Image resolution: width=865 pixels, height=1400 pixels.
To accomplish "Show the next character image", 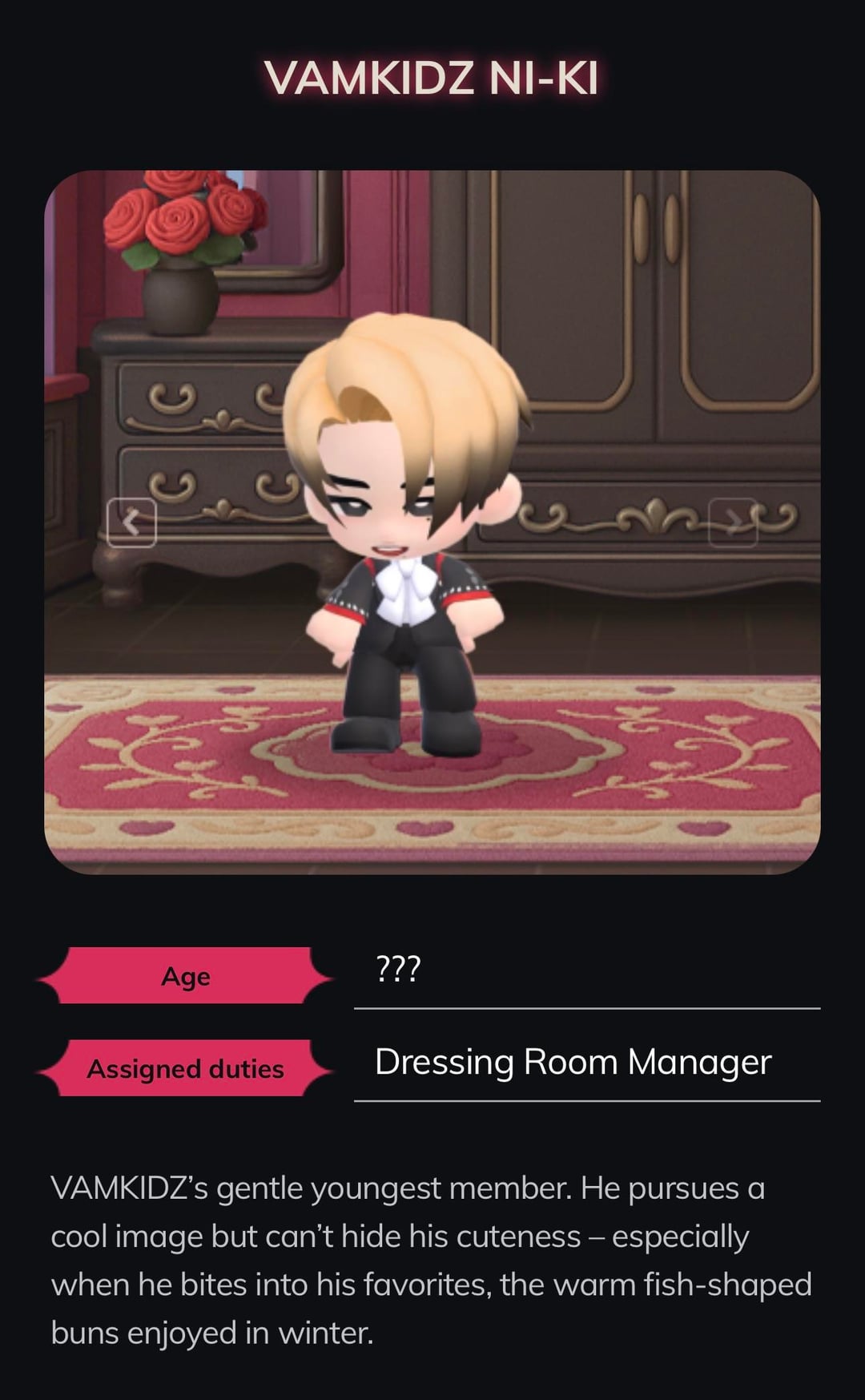I will (733, 522).
